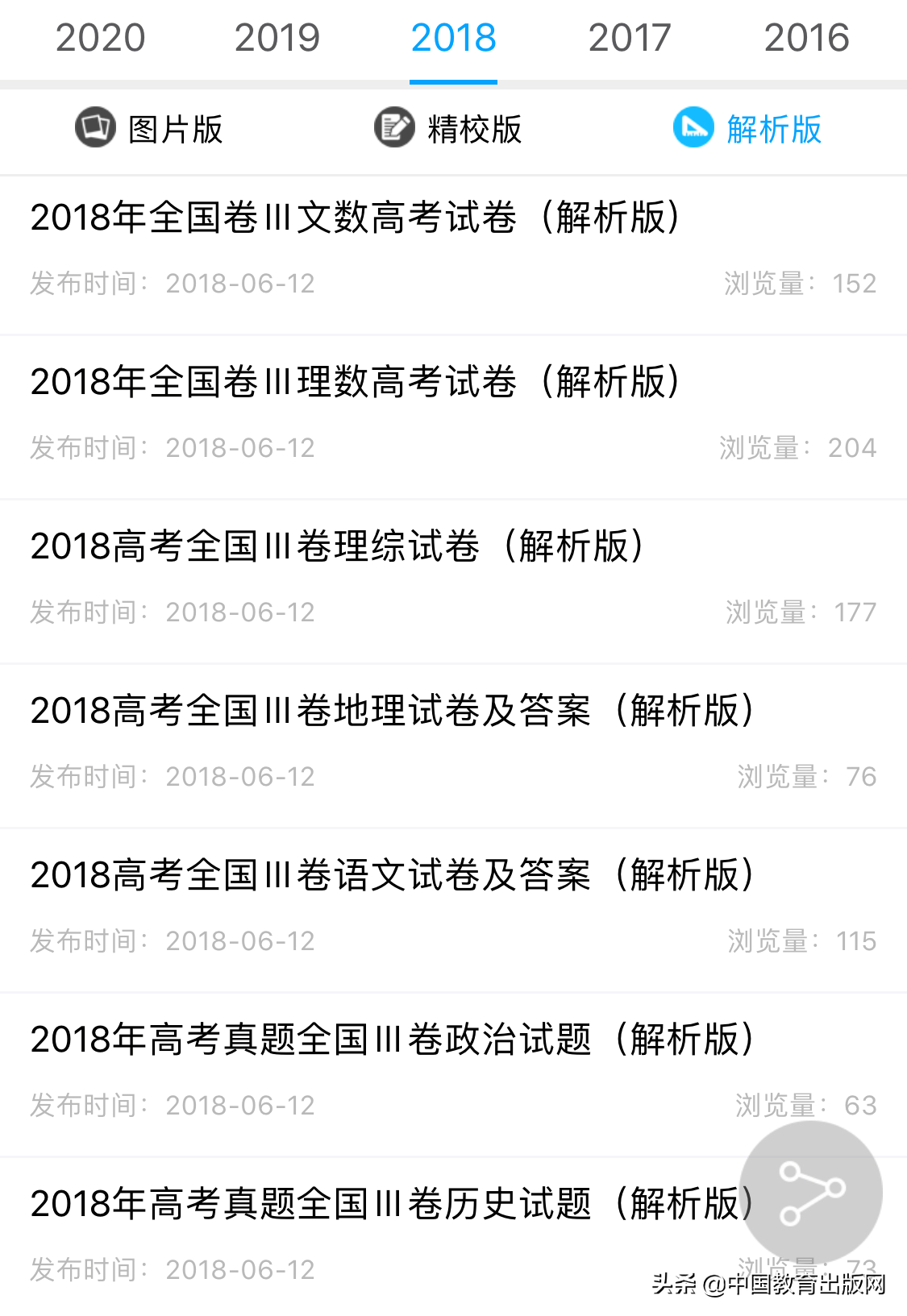Image resolution: width=907 pixels, height=1316 pixels.
Task: Open the 2018高考全国III卷地理试卷及答案 paper
Action: coord(391,710)
